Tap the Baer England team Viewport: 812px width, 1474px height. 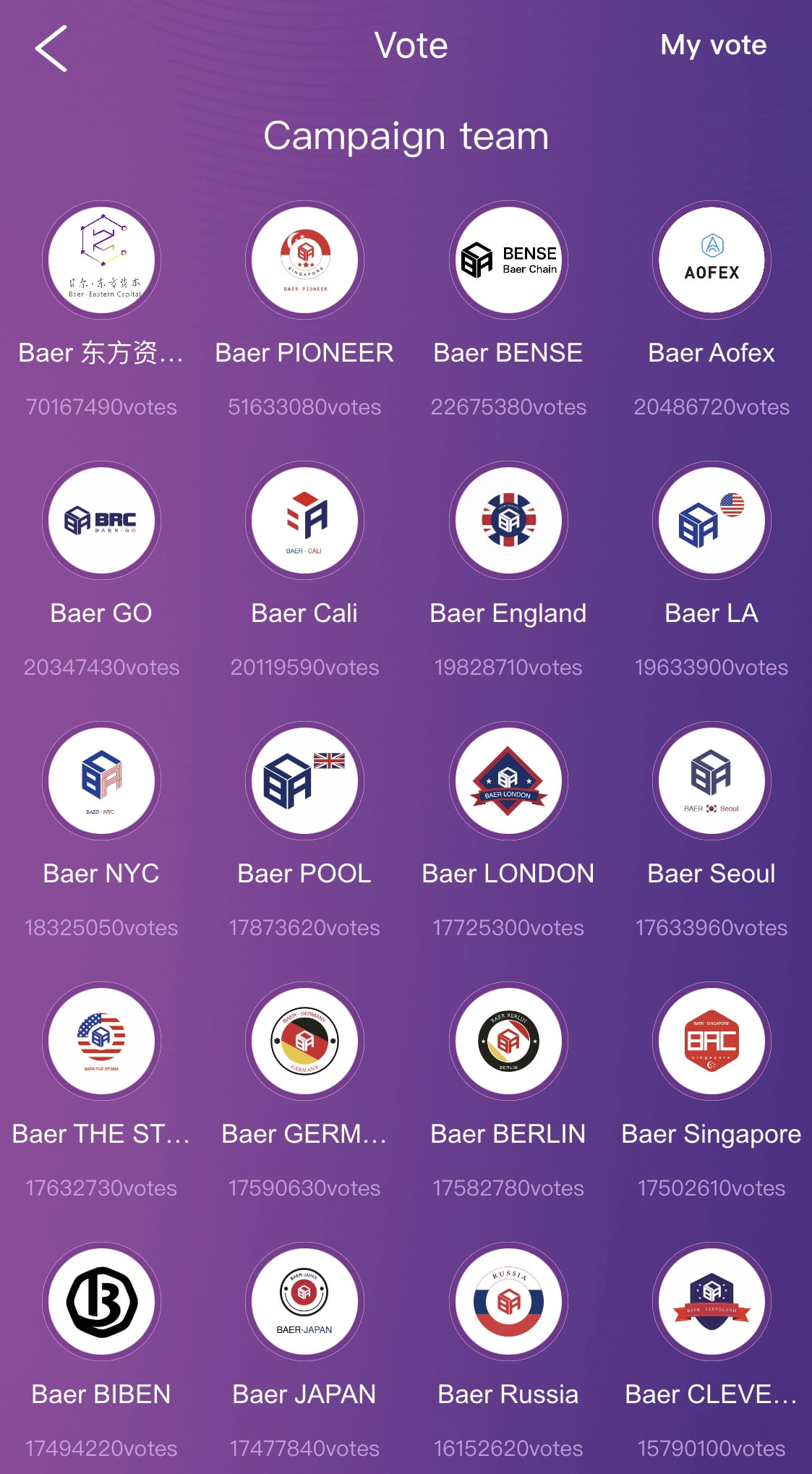point(508,520)
